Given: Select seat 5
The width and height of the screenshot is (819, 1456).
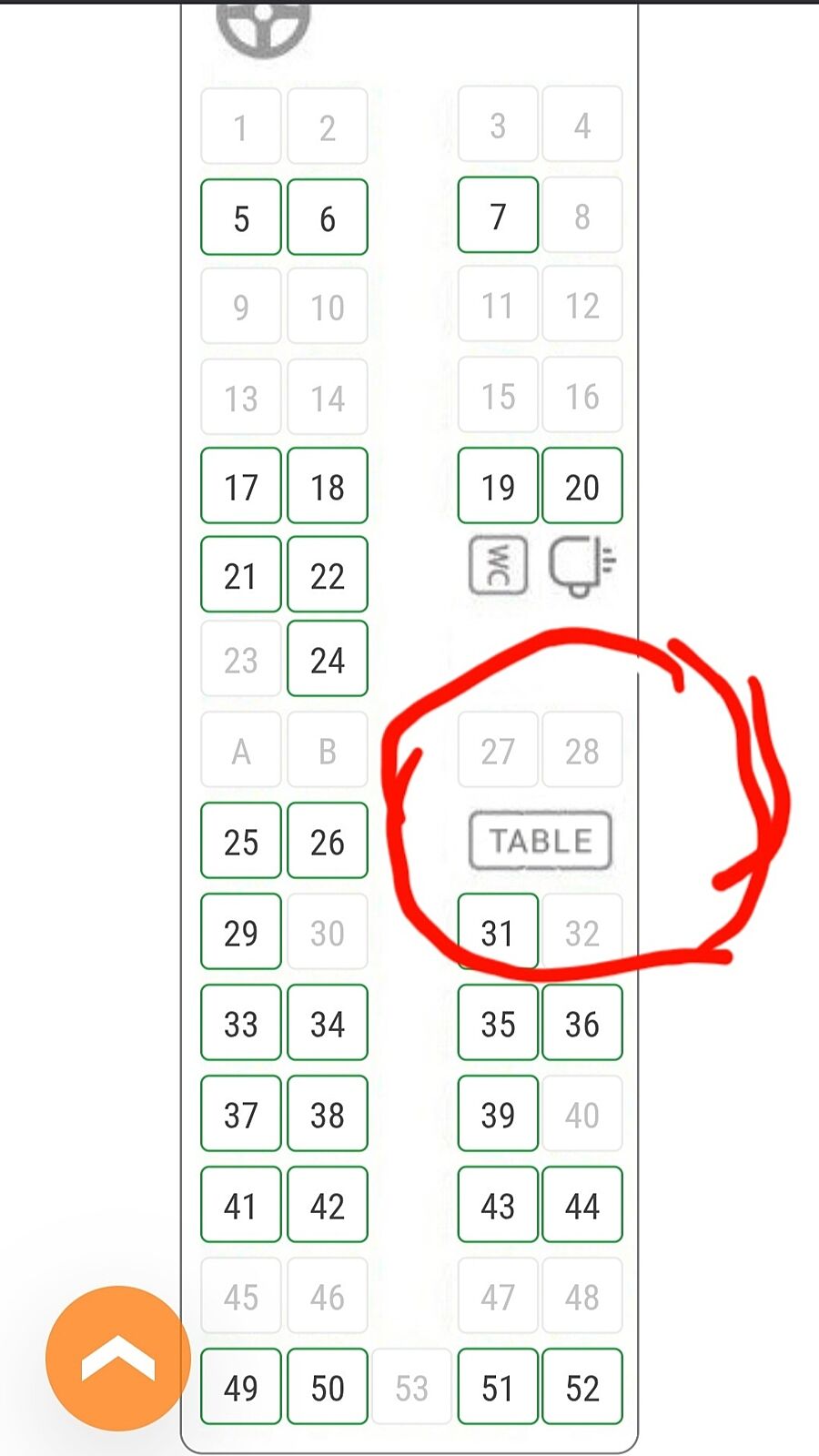Looking at the screenshot, I should (x=240, y=217).
